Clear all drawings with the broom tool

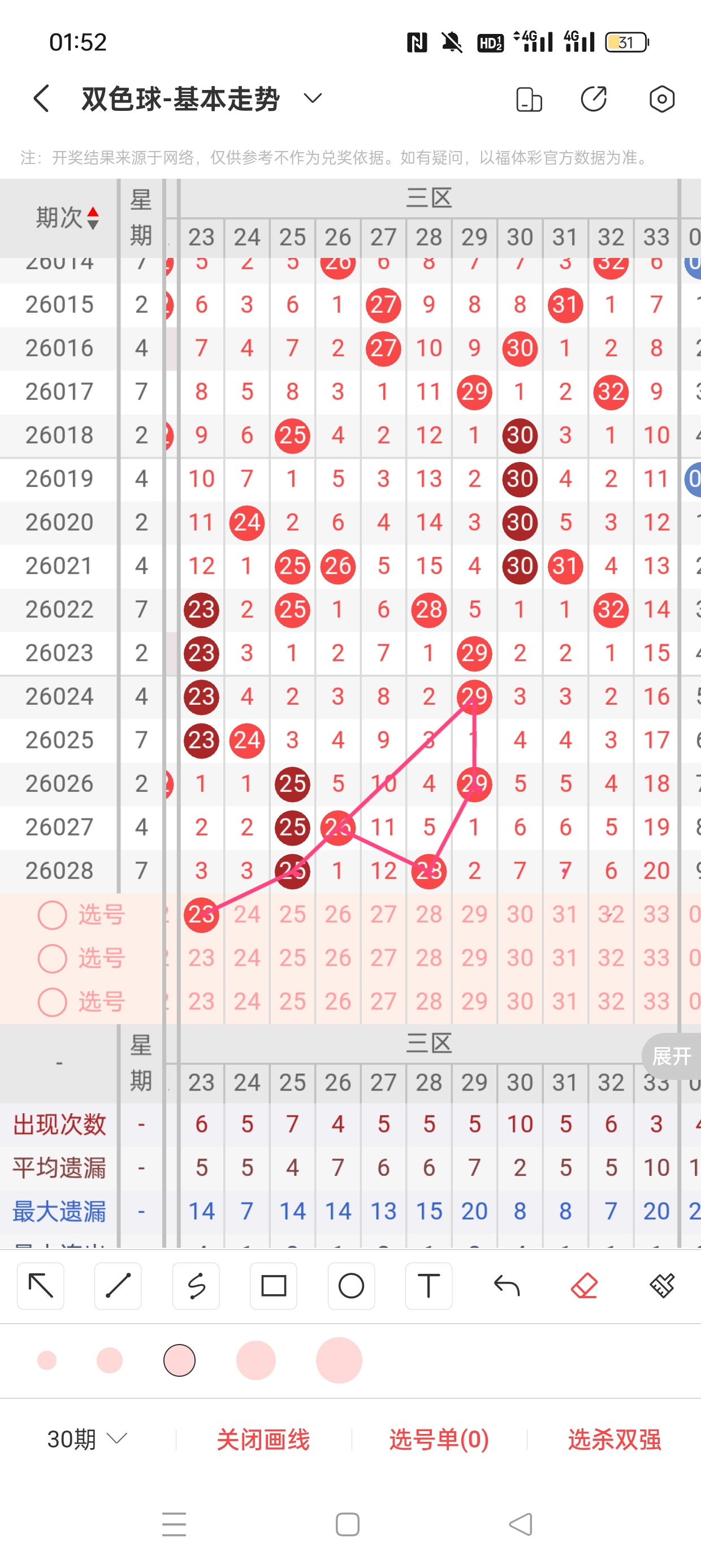(x=662, y=1286)
